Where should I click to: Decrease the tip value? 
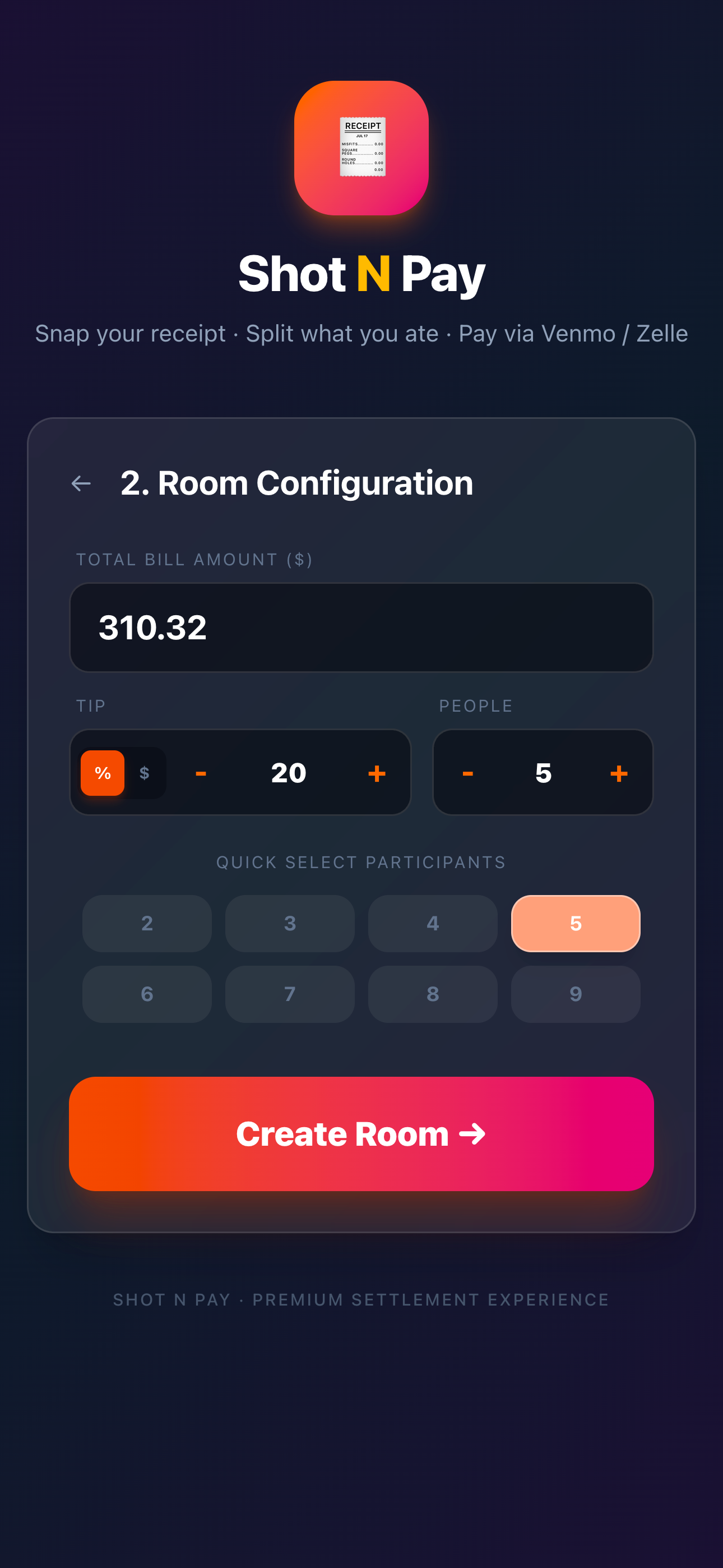201,773
